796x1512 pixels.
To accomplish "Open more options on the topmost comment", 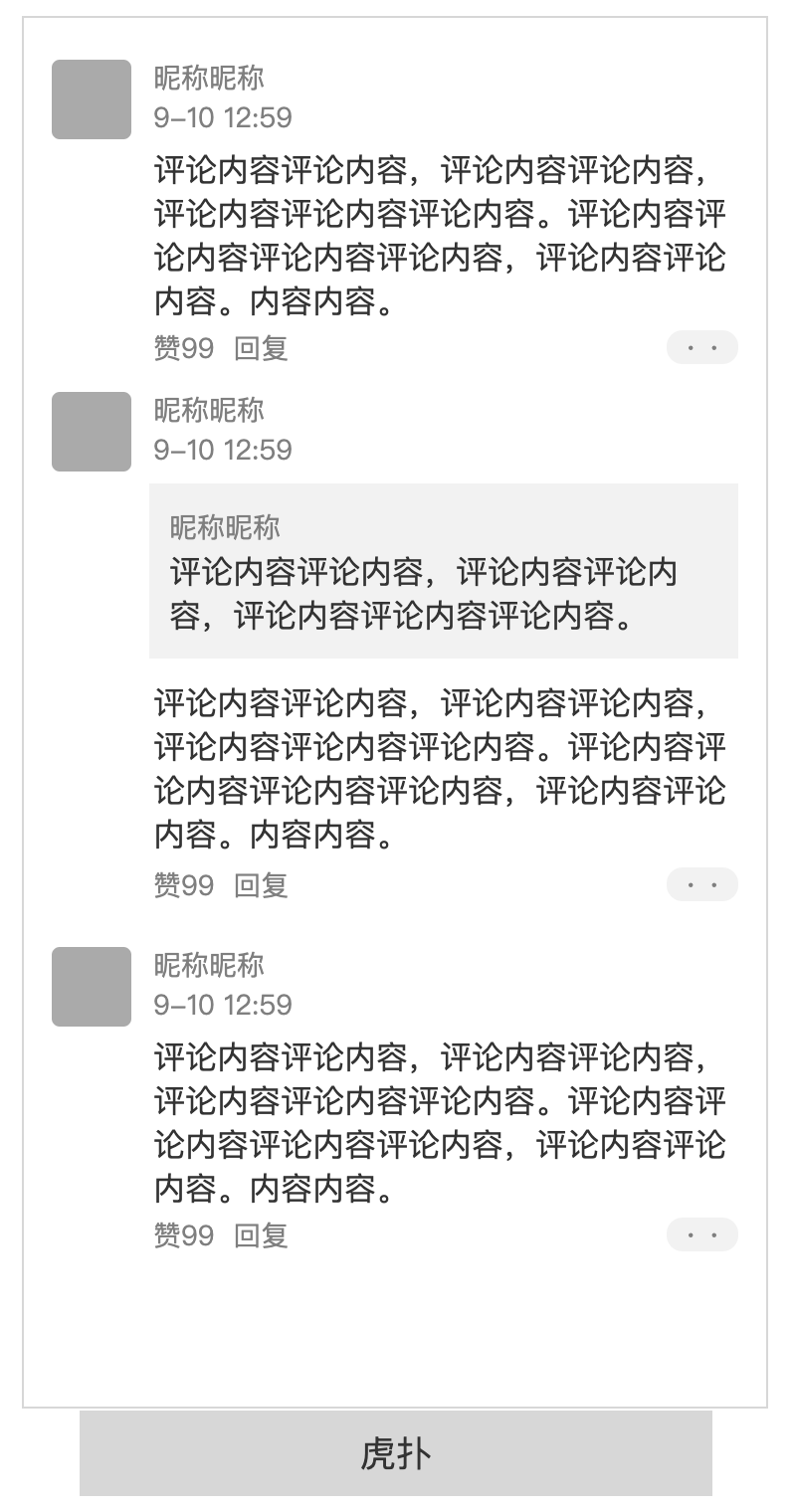I will click(701, 348).
